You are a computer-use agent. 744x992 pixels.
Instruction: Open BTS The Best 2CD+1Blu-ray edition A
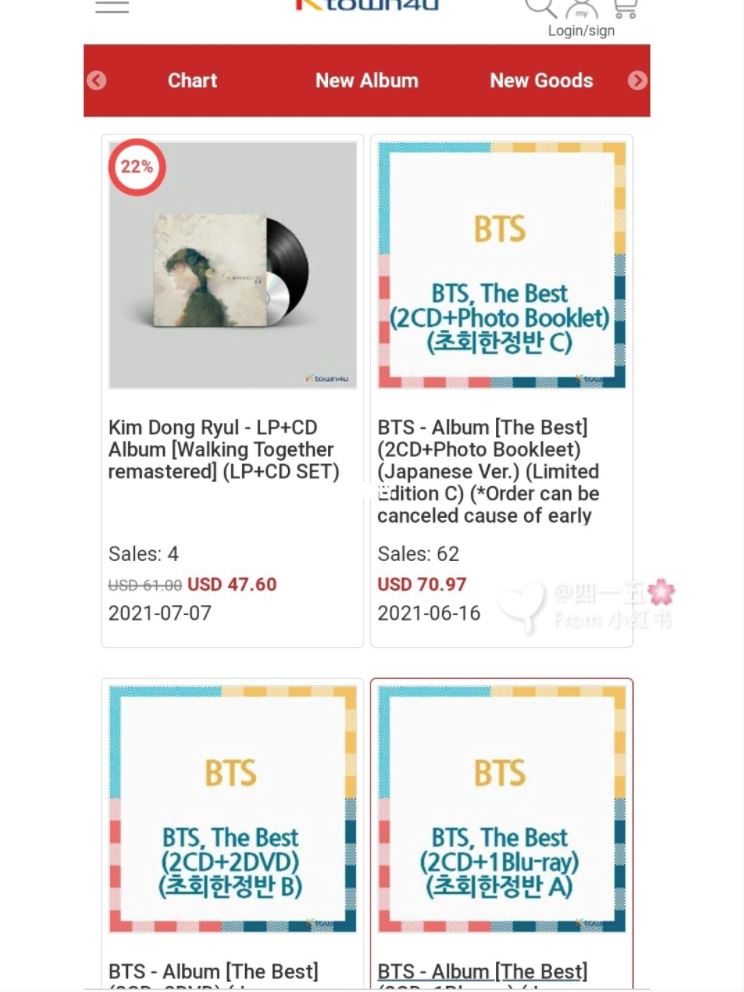point(501,808)
